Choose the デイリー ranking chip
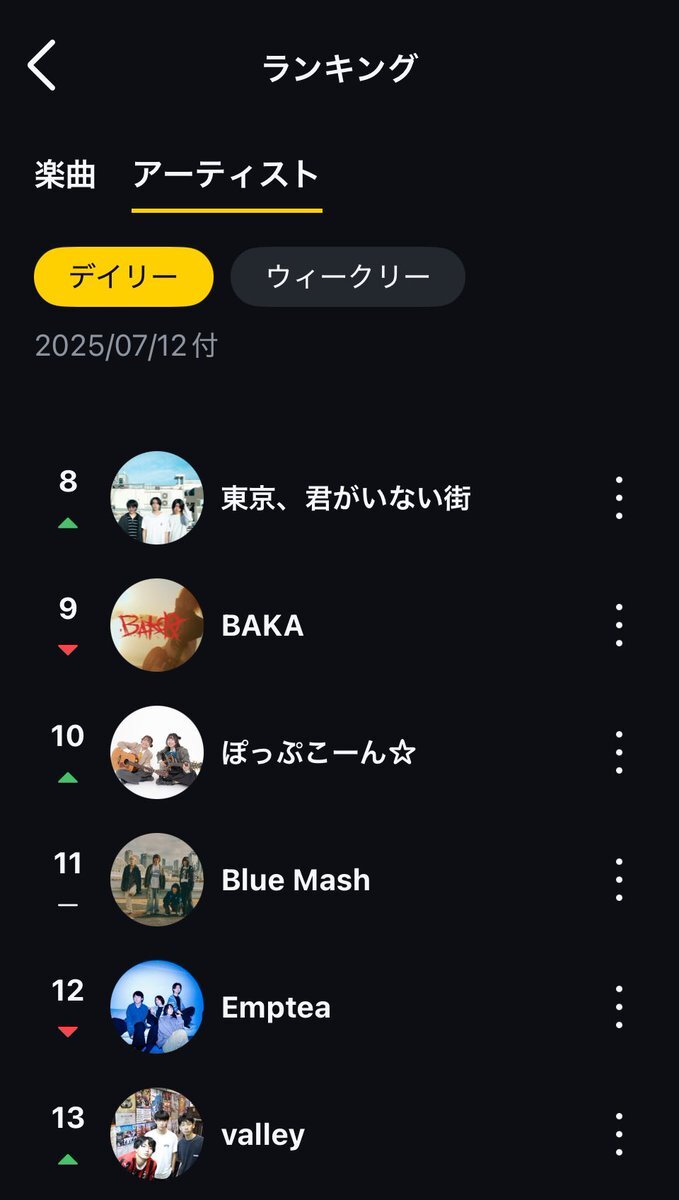Image resolution: width=679 pixels, height=1200 pixels. [124, 277]
